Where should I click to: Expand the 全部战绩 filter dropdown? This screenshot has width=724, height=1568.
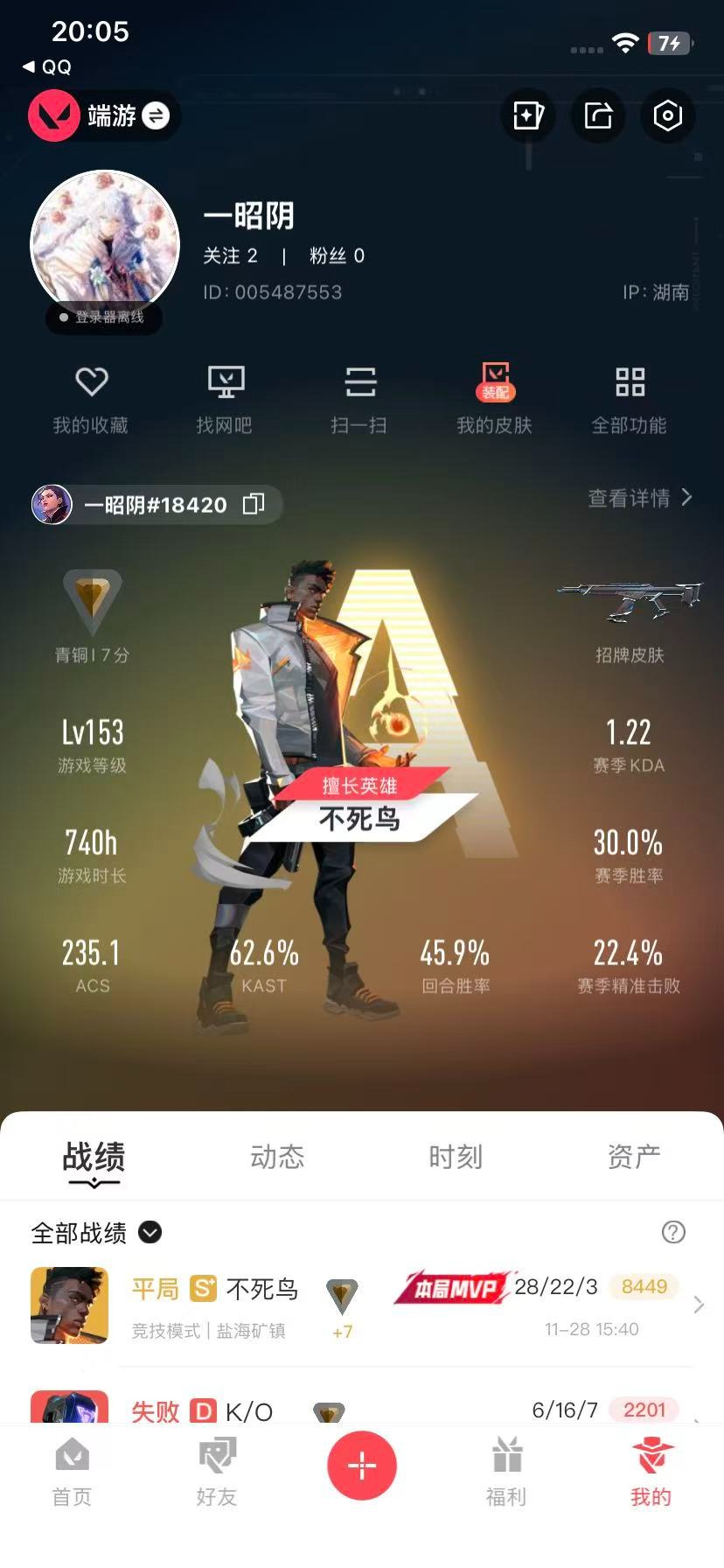pyautogui.click(x=150, y=1232)
